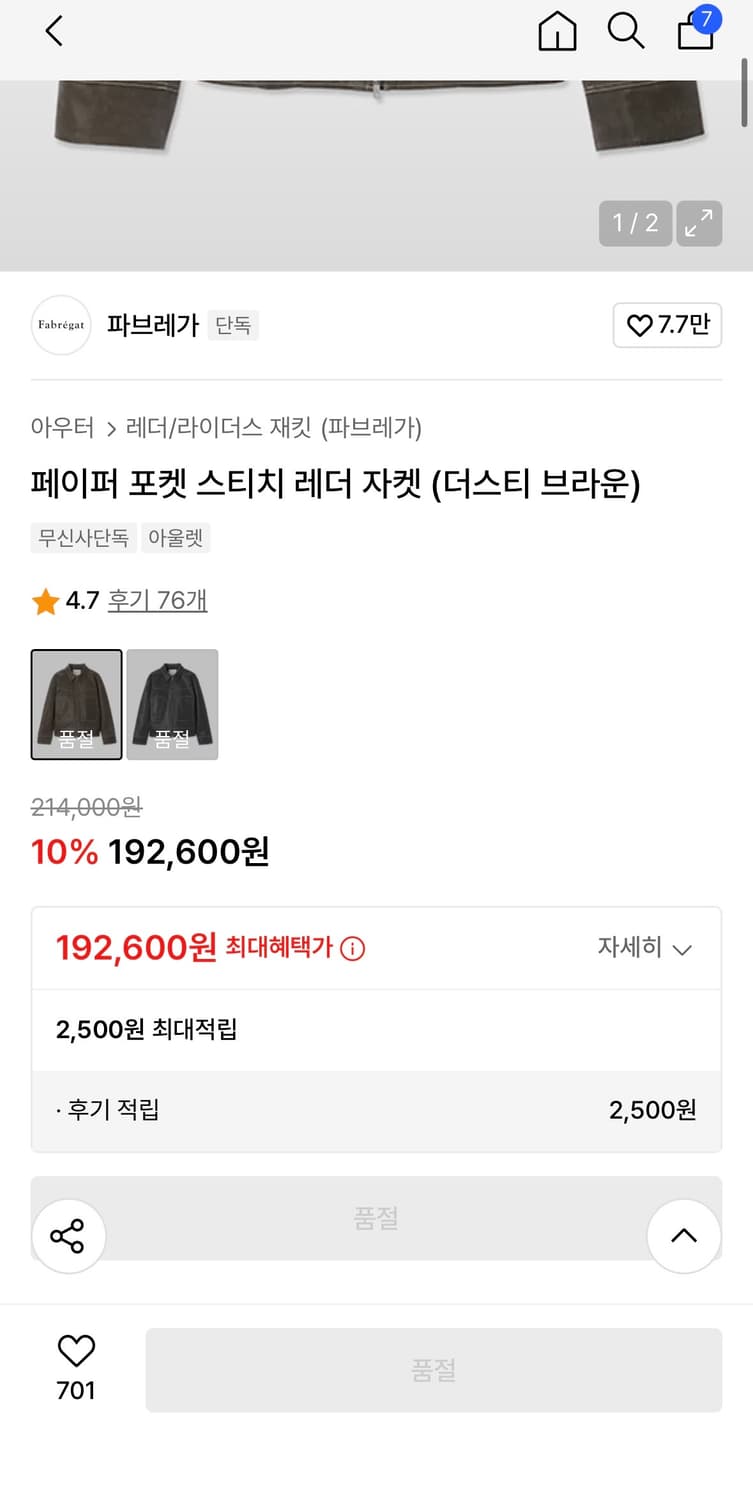The width and height of the screenshot is (753, 1500).
Task: Go back using the left arrow
Action: [53, 31]
